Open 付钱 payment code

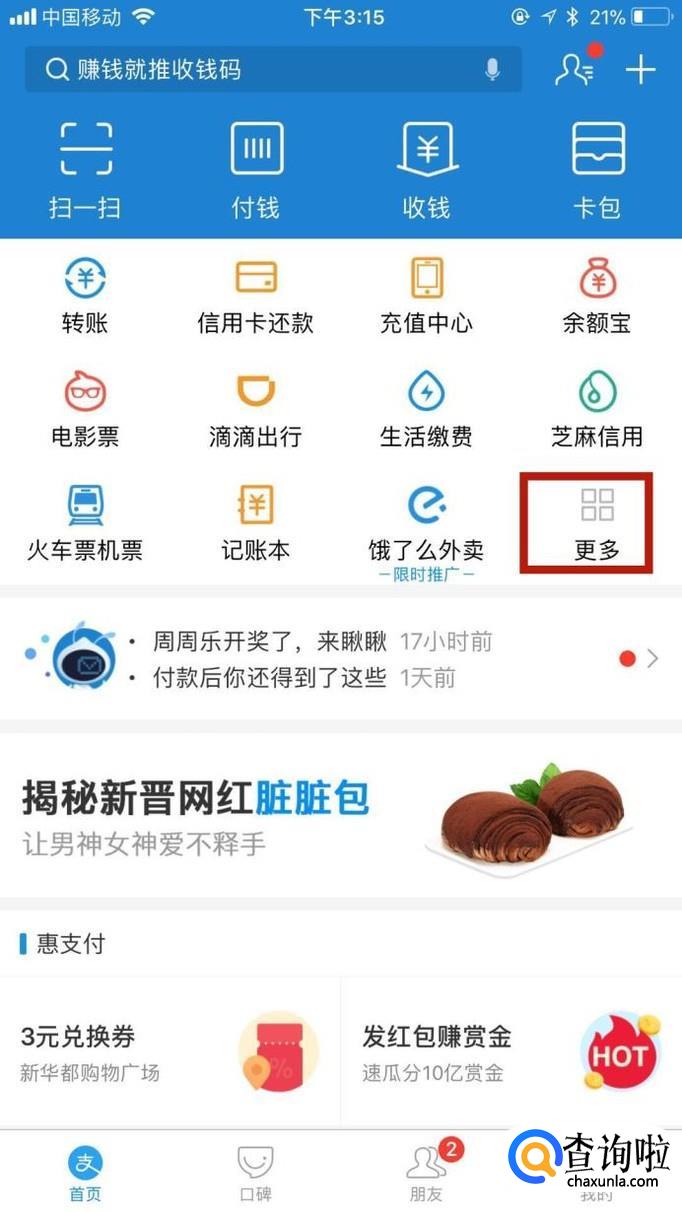coord(256,170)
